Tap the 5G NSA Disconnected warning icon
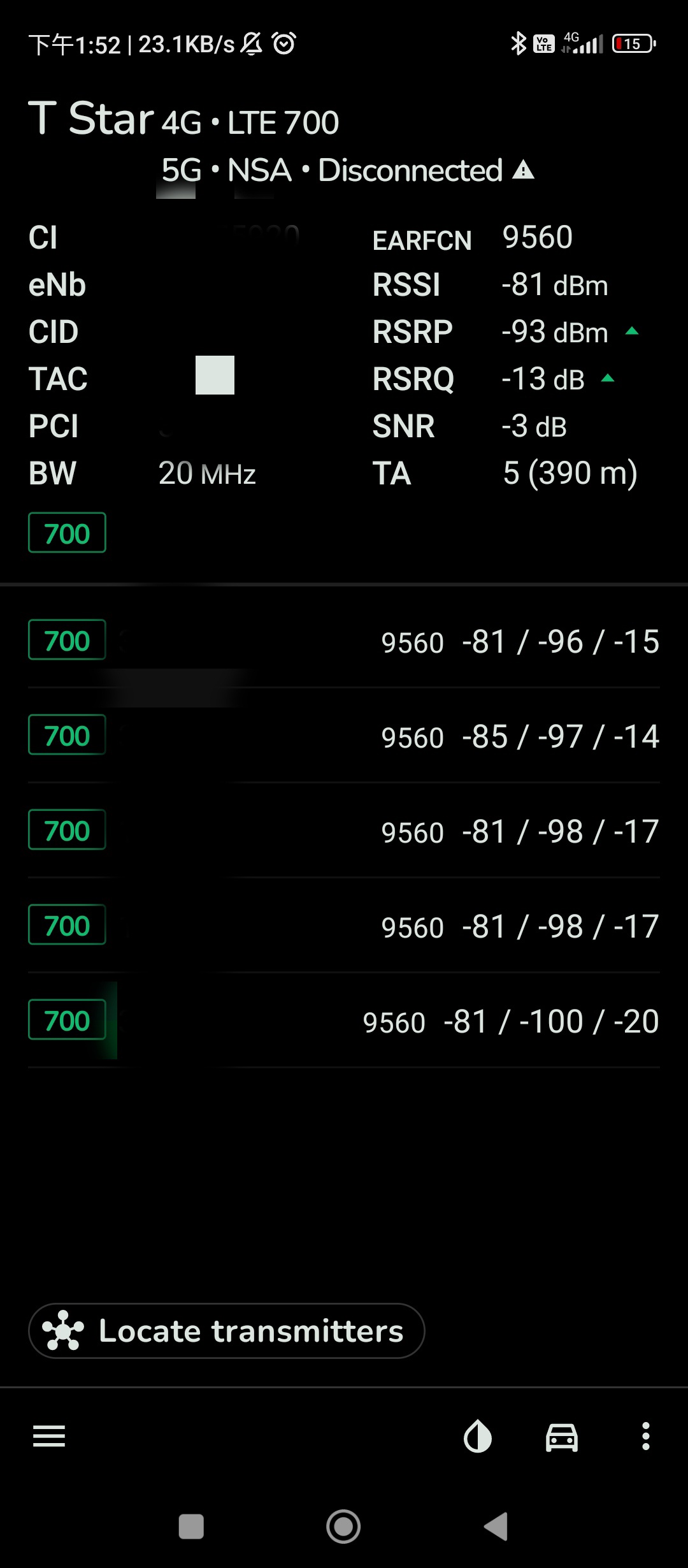 523,170
